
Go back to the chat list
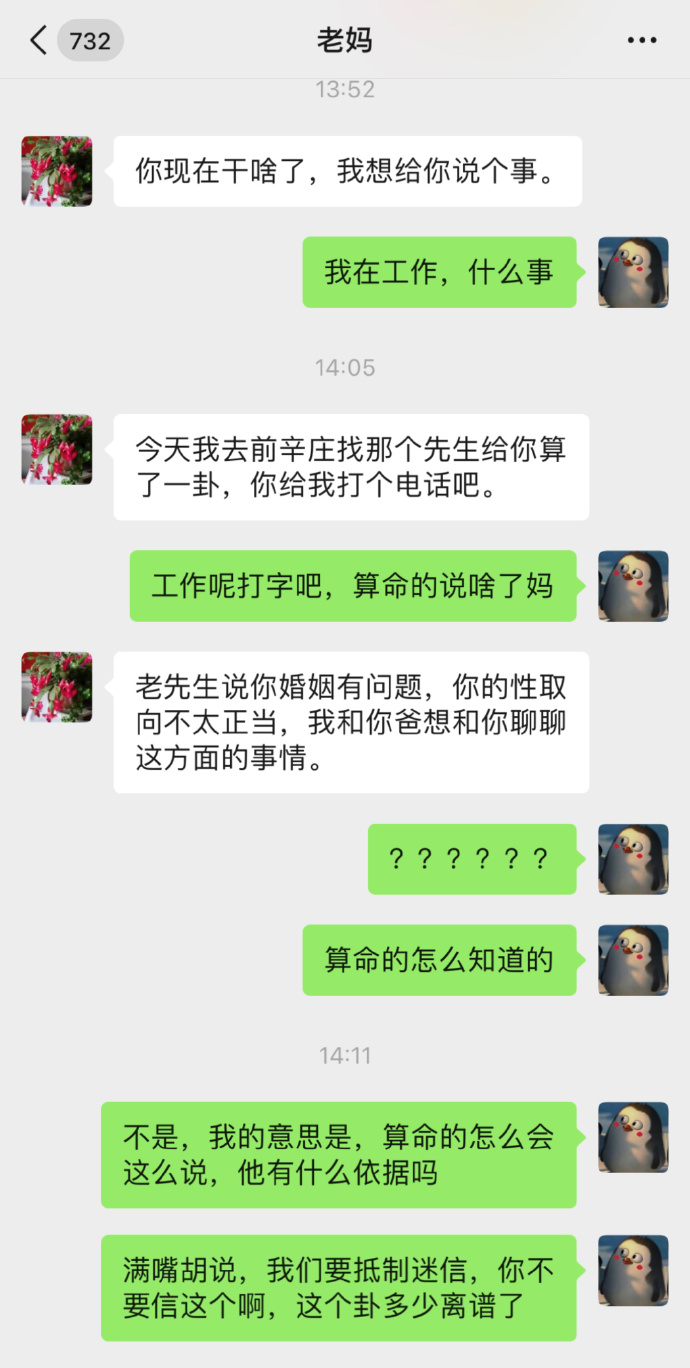coord(40,41)
